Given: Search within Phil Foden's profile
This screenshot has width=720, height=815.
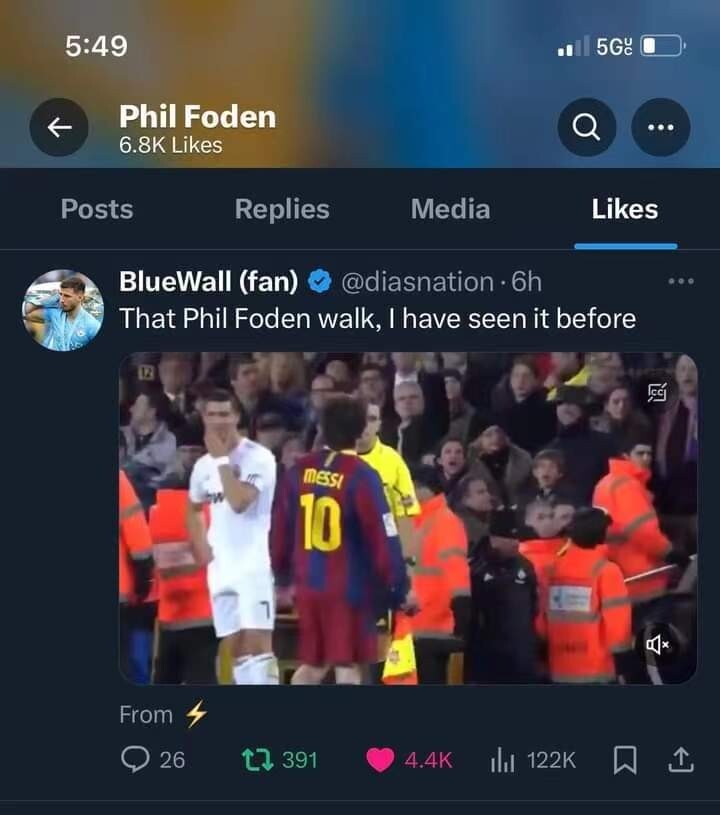Looking at the screenshot, I should pyautogui.click(x=587, y=127).
